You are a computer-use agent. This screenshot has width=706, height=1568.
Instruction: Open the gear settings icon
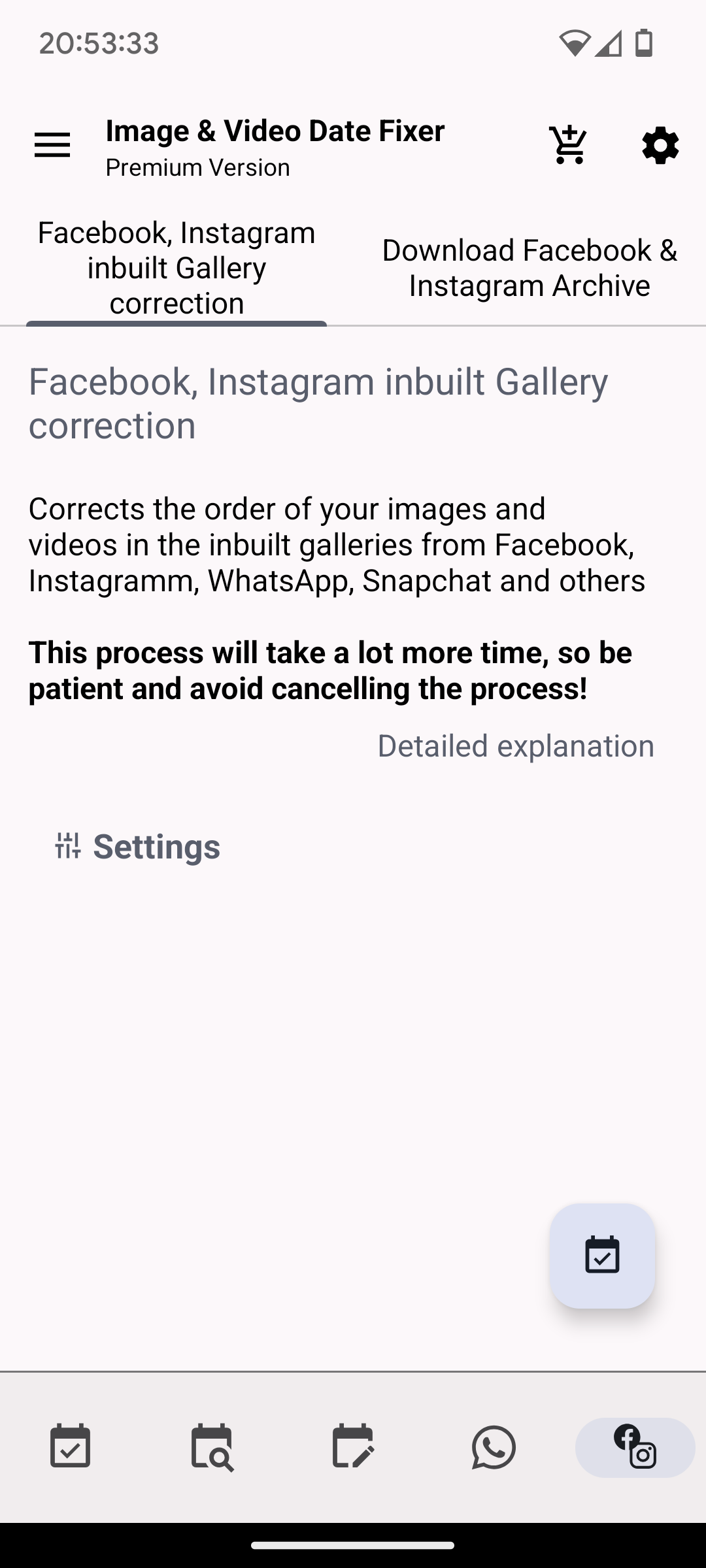[660, 145]
